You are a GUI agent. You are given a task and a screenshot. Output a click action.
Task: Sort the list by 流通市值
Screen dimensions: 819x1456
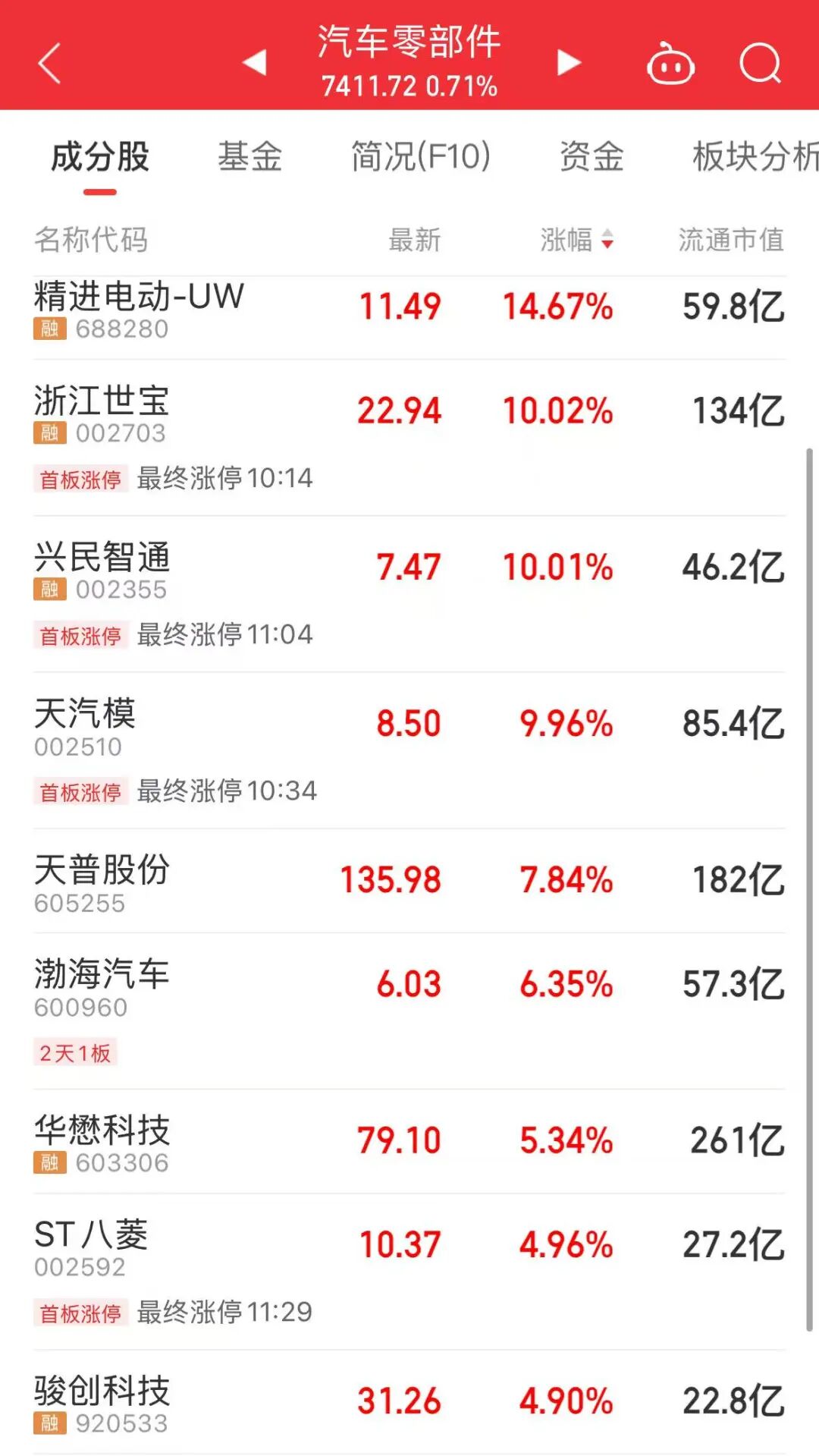[730, 240]
